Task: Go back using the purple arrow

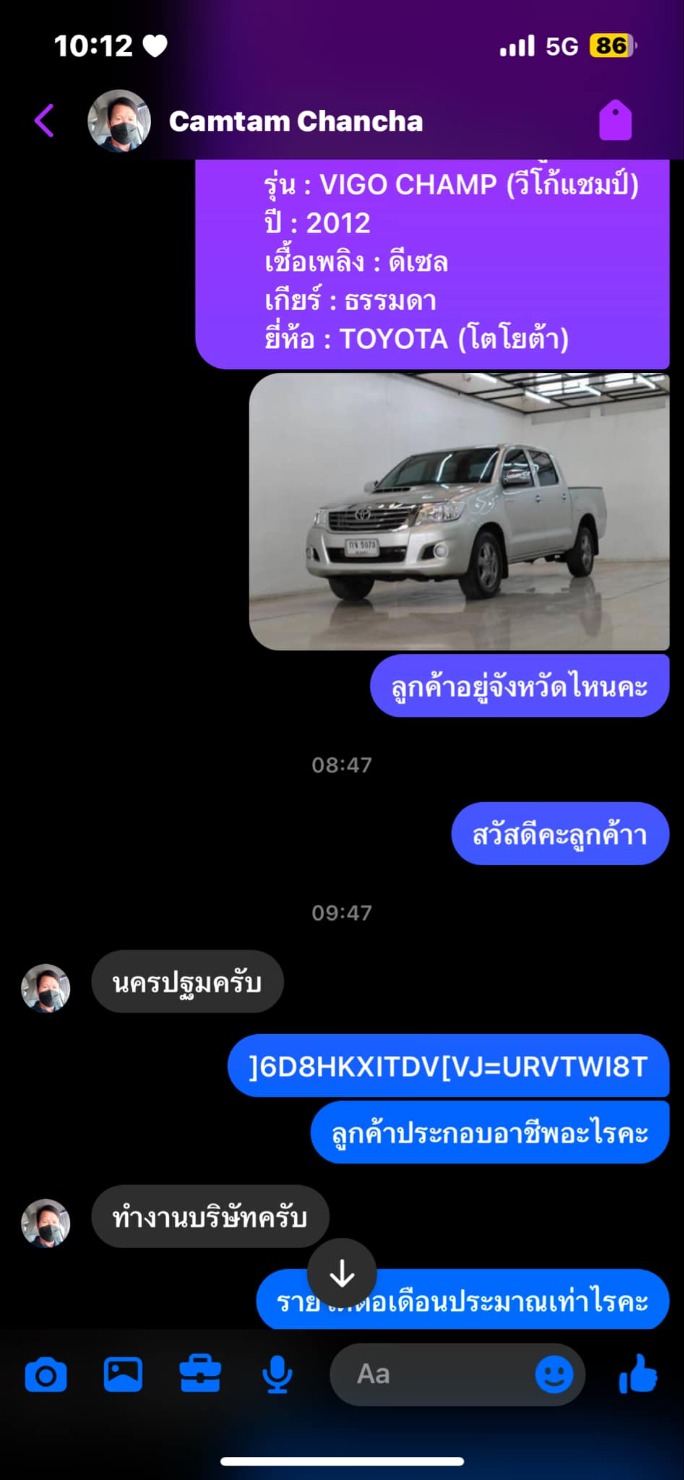Action: (44, 121)
